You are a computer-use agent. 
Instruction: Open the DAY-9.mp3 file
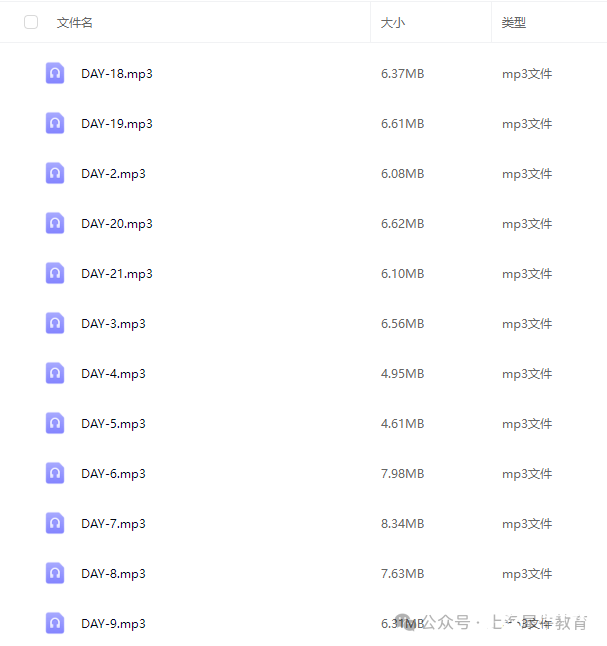[113, 624]
